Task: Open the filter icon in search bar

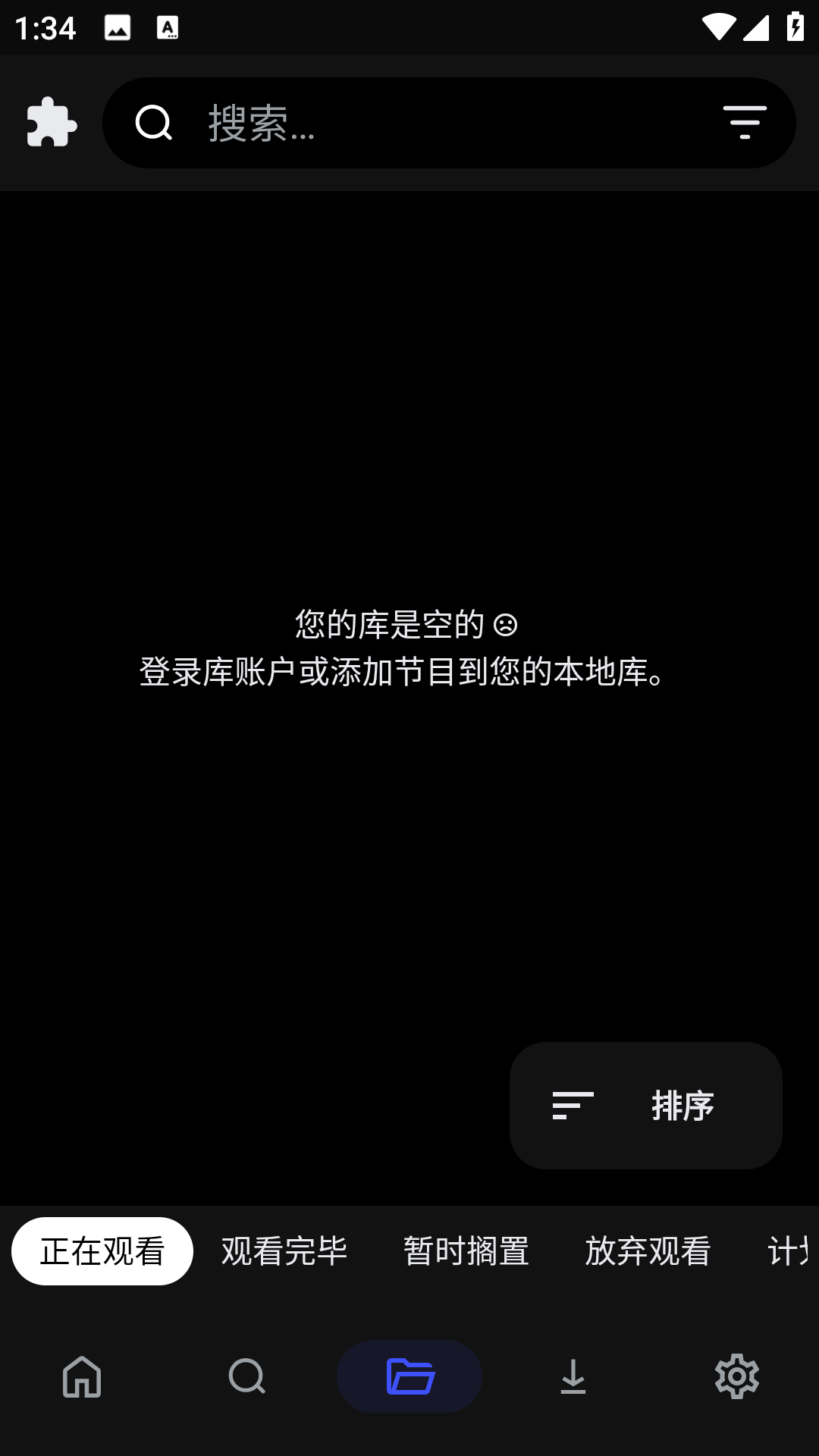Action: [745, 122]
